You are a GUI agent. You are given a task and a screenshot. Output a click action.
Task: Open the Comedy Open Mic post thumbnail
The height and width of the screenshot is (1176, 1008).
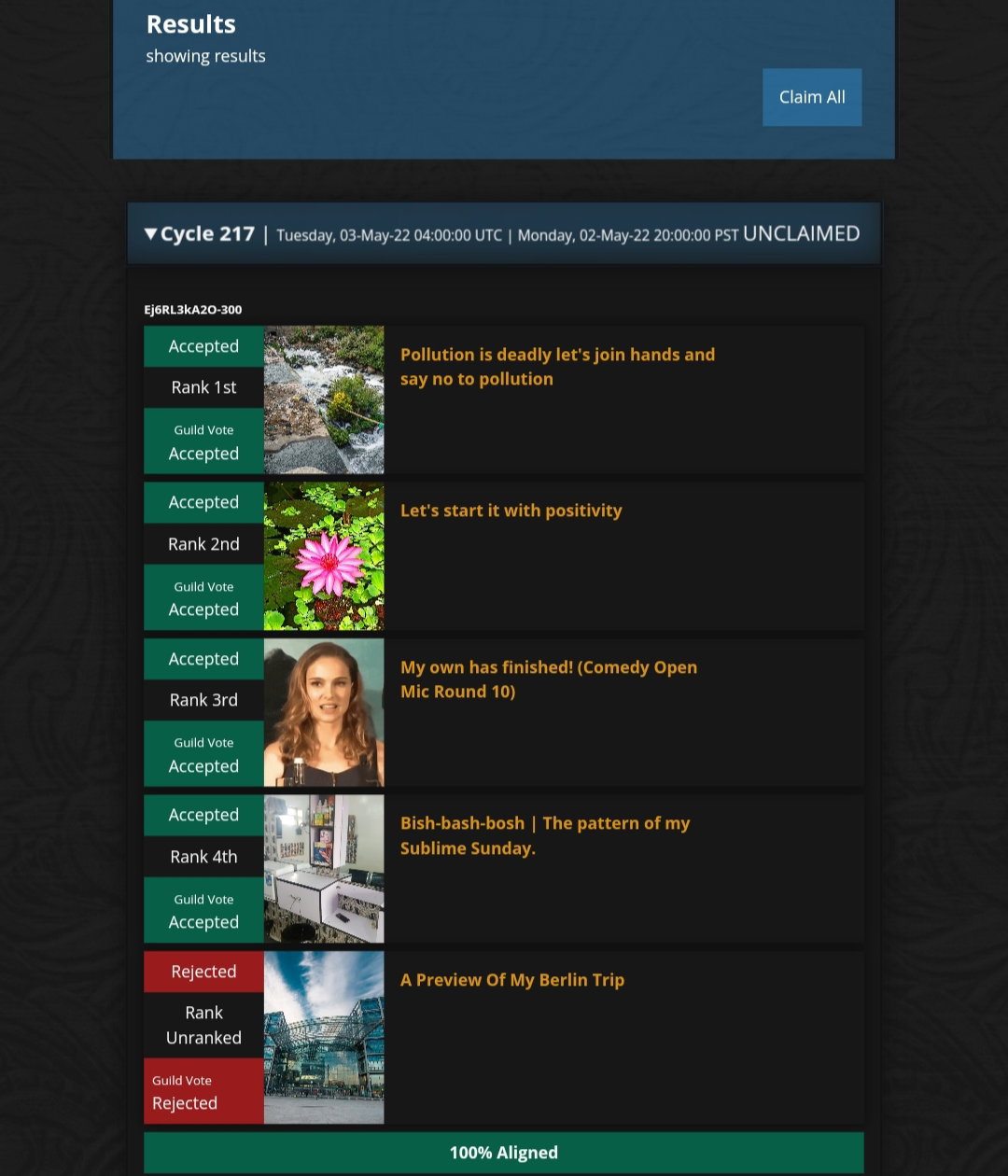tap(324, 712)
